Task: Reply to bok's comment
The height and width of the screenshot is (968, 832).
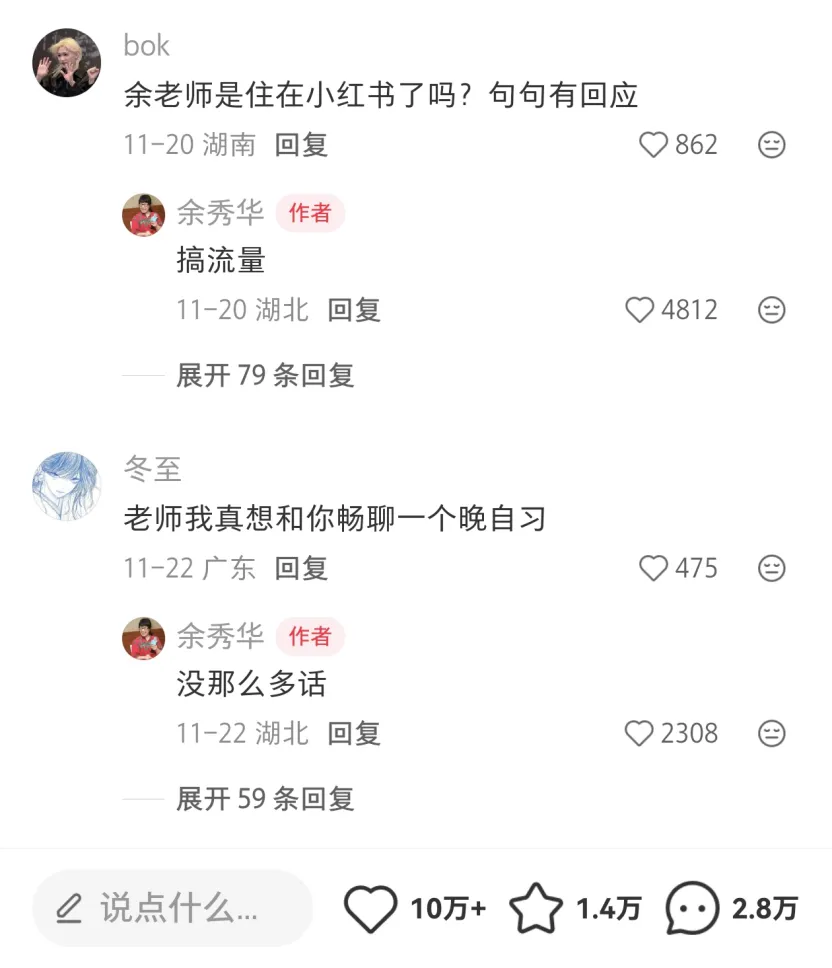Action: point(301,146)
